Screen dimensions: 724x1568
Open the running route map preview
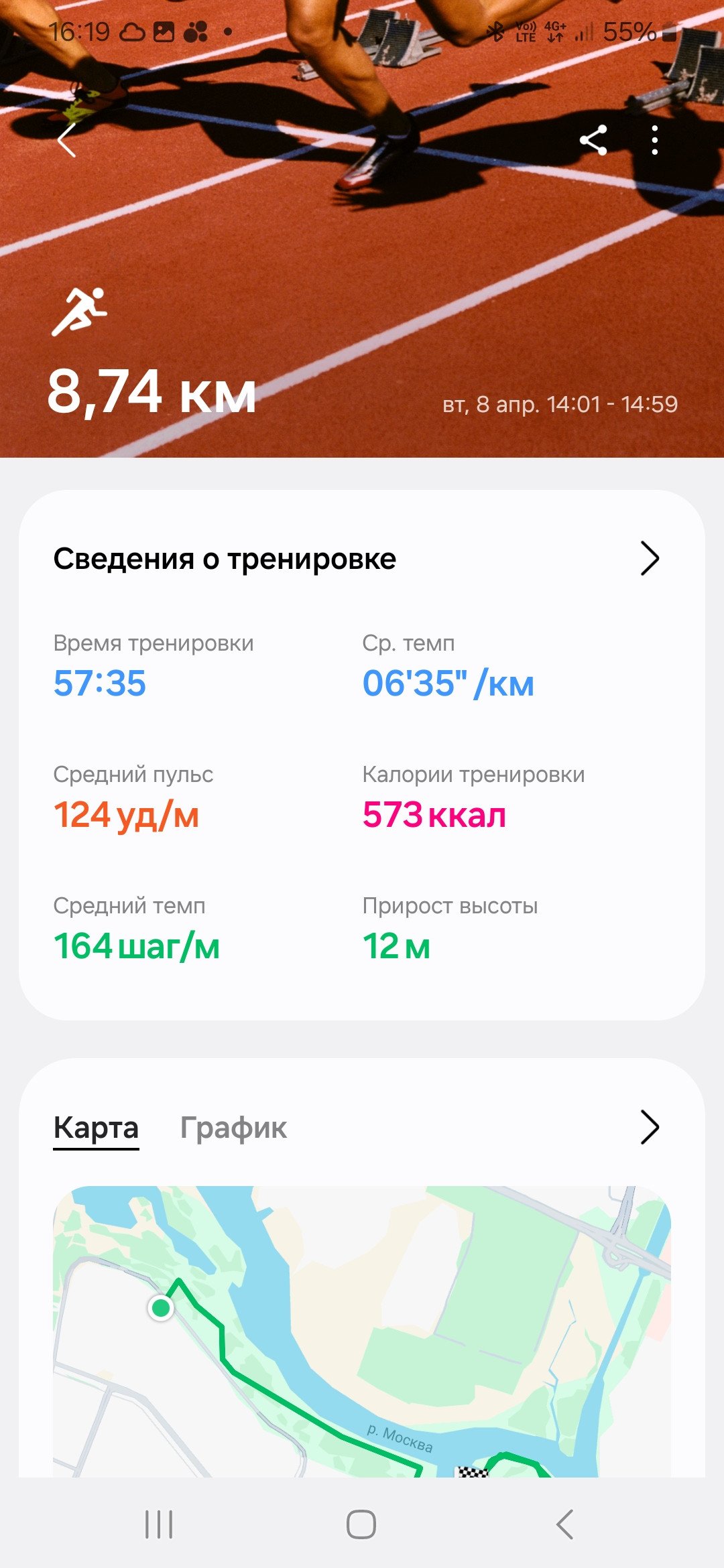coord(362,1331)
